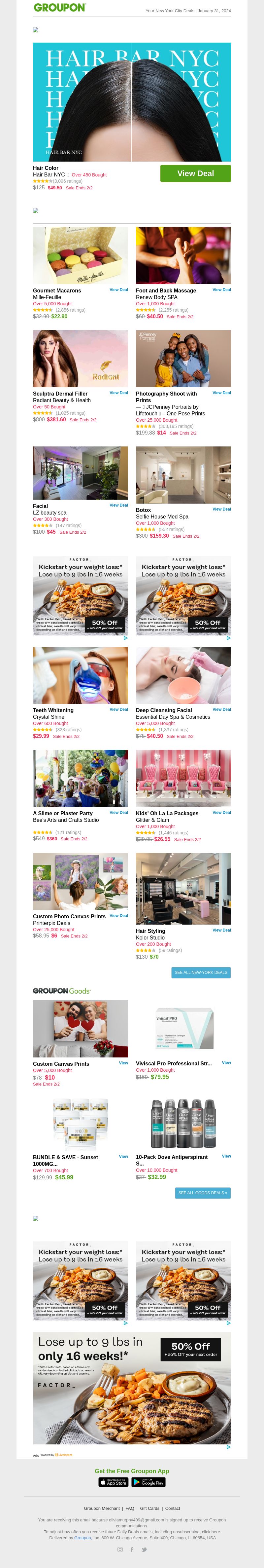
Task: Tap the green View Deal button for Hair Color
Action: point(195,173)
